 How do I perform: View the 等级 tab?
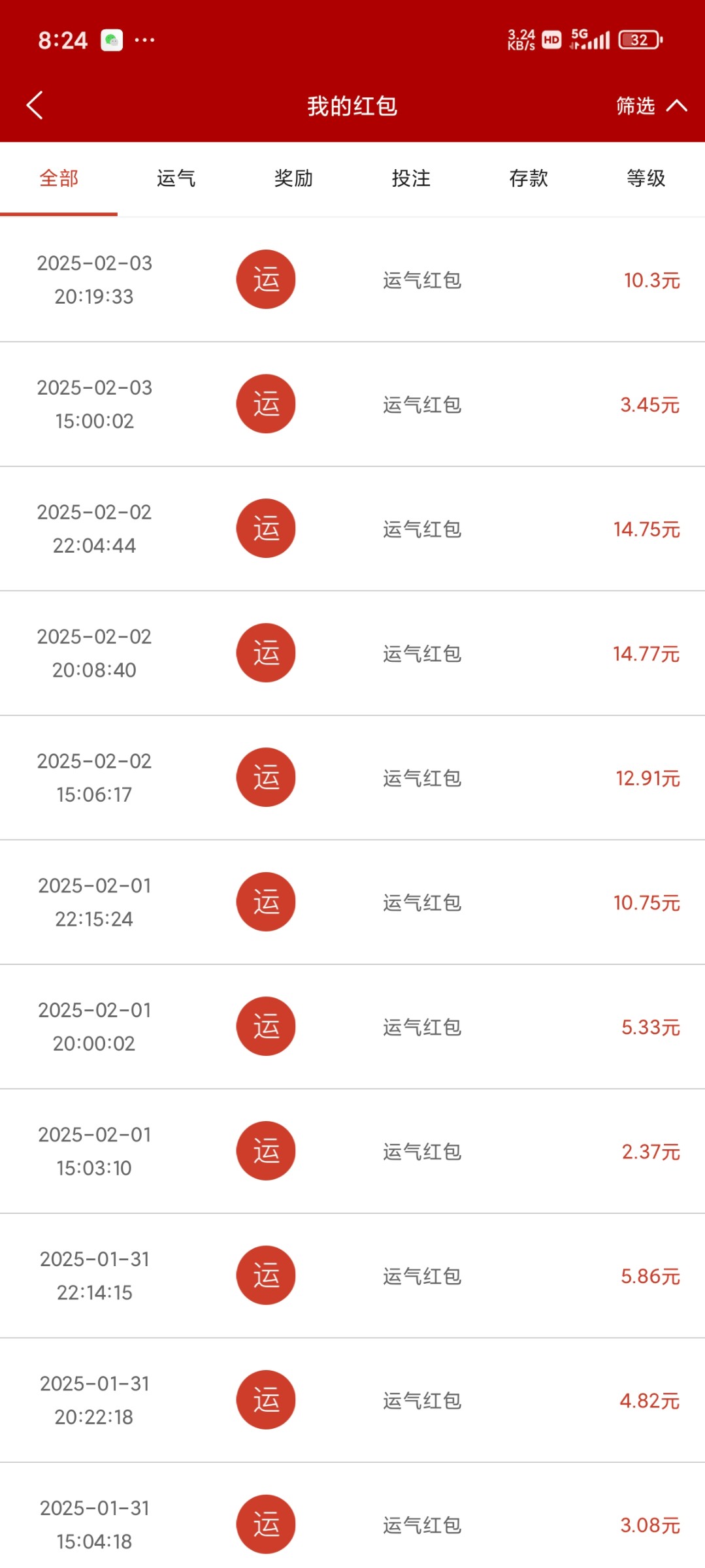(x=646, y=178)
